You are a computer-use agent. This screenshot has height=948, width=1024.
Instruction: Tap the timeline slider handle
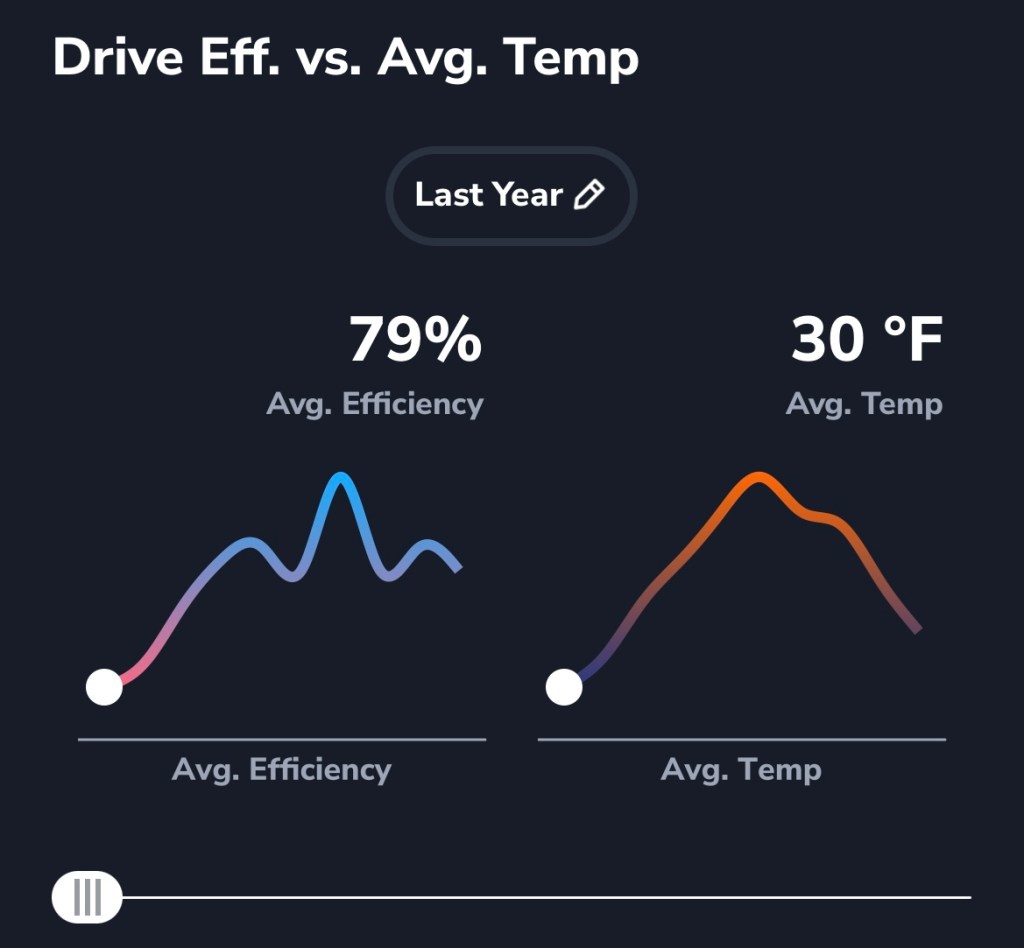coord(87,896)
